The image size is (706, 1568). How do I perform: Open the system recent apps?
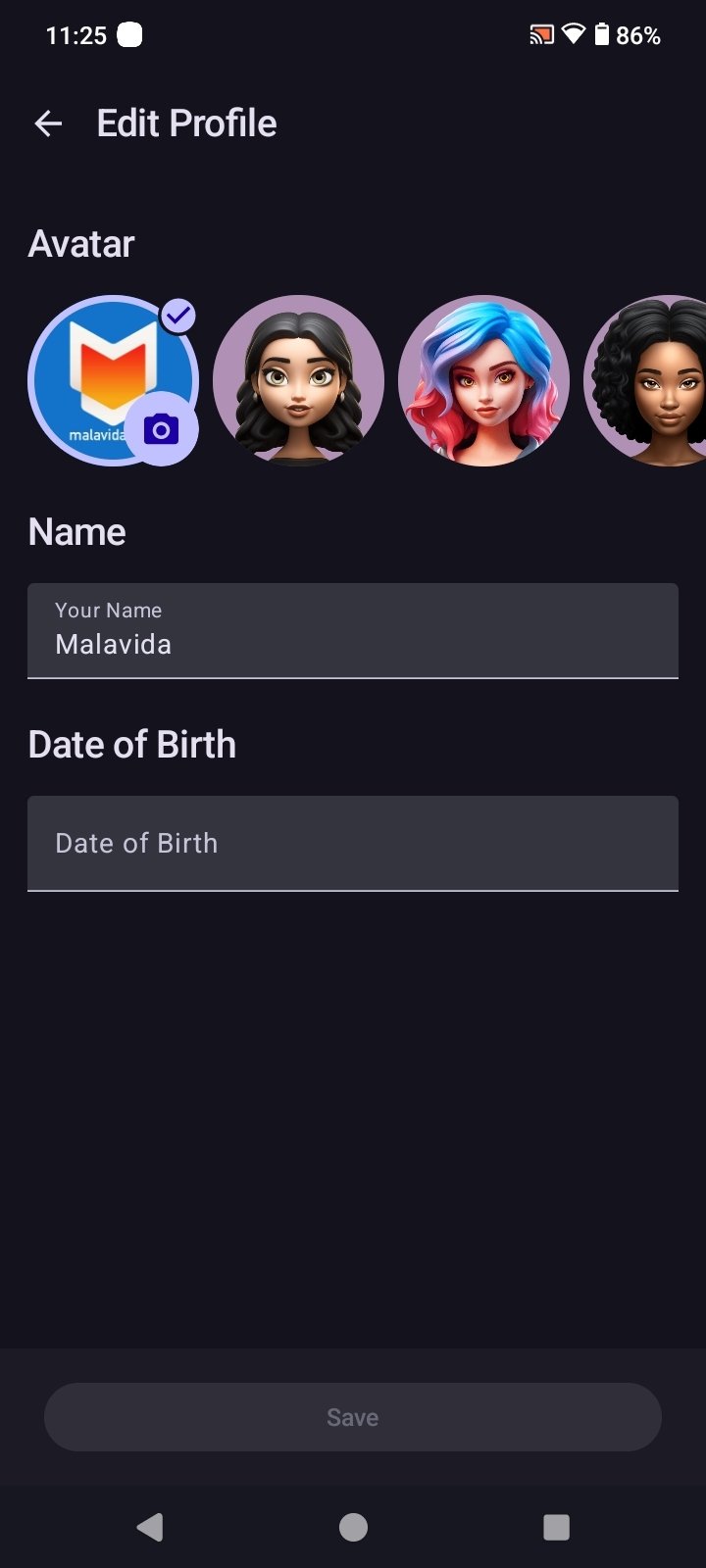click(x=556, y=1527)
